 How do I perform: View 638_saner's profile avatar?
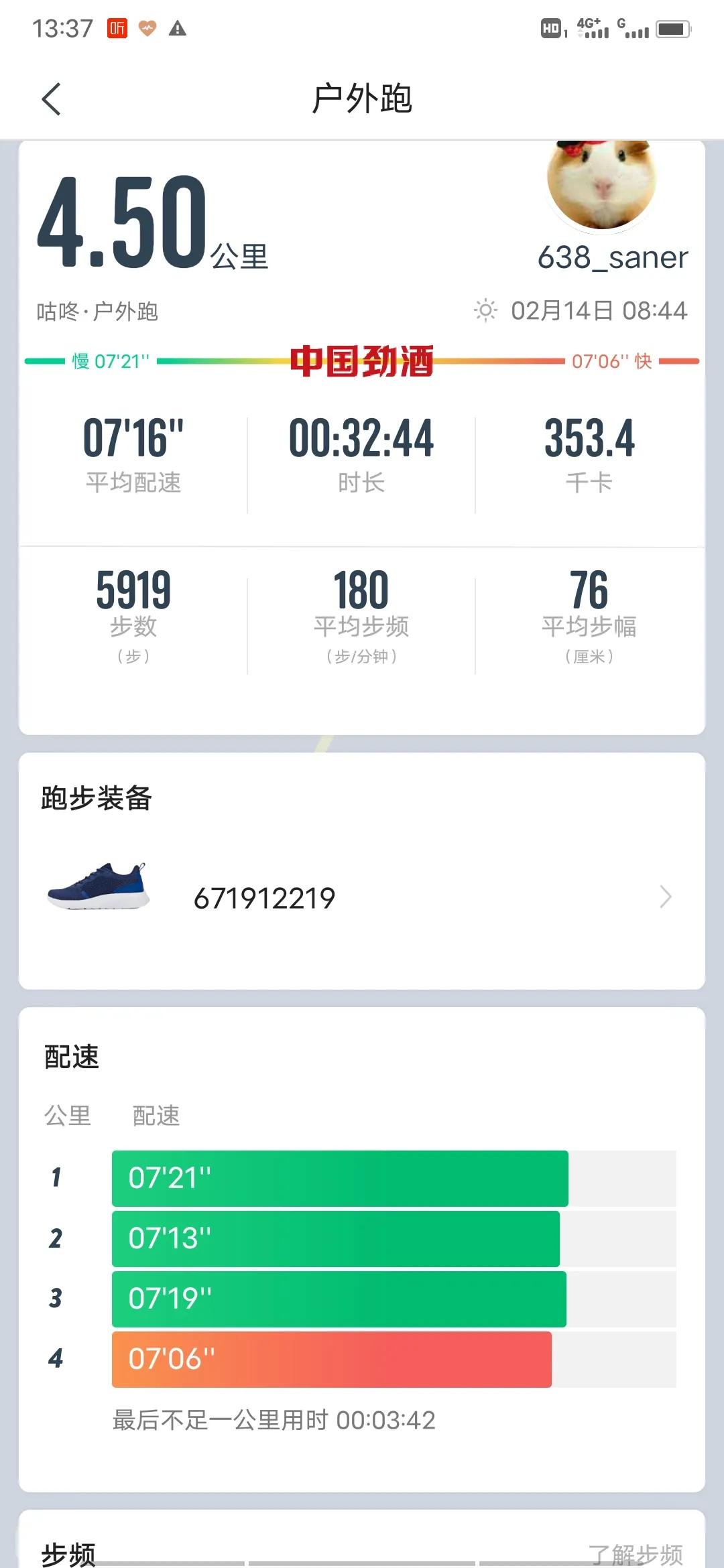pyautogui.click(x=601, y=184)
